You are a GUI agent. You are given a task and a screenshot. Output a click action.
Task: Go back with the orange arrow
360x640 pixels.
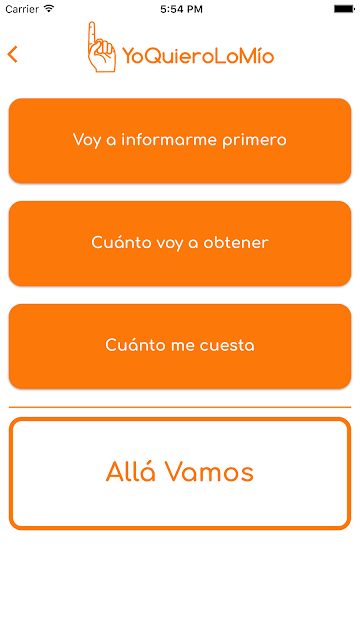coord(13,54)
